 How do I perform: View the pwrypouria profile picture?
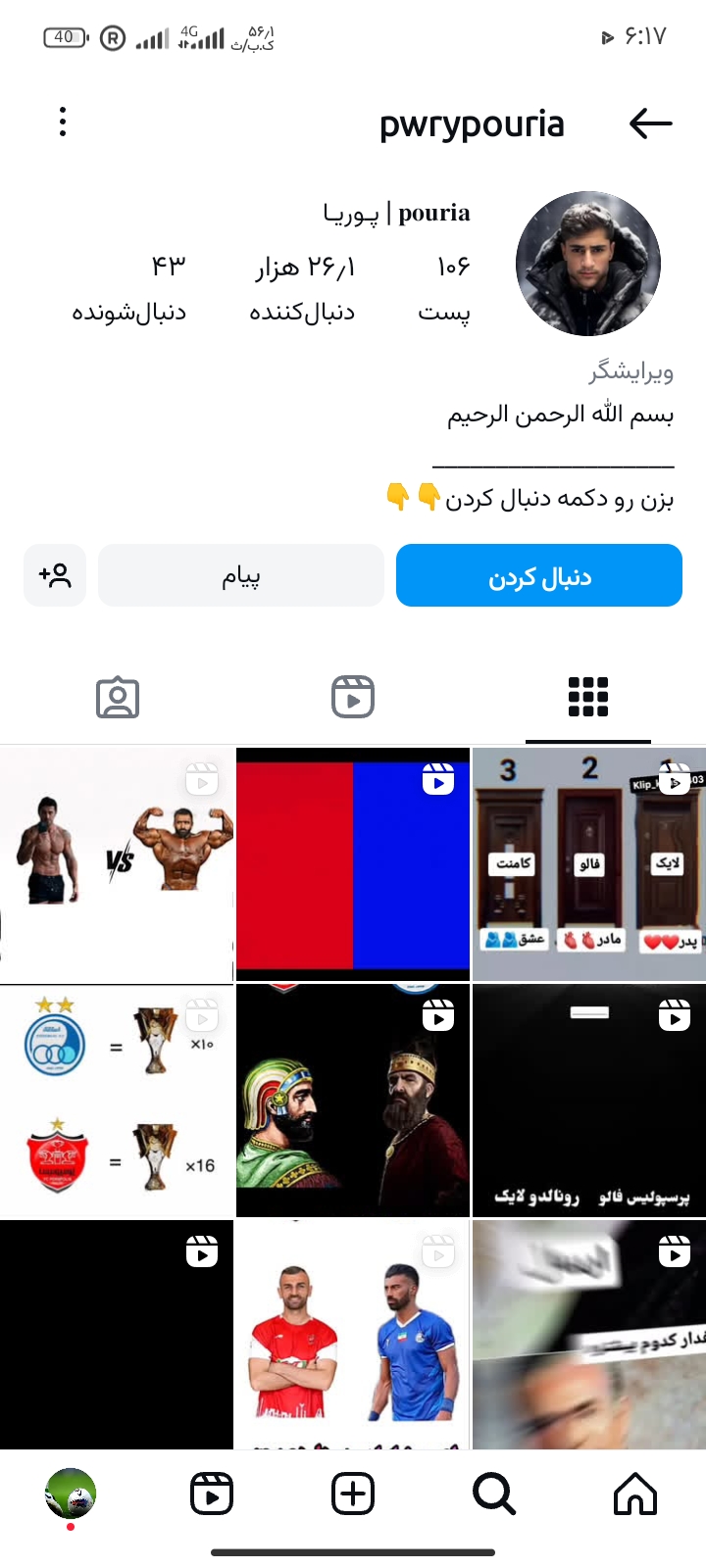point(587,264)
